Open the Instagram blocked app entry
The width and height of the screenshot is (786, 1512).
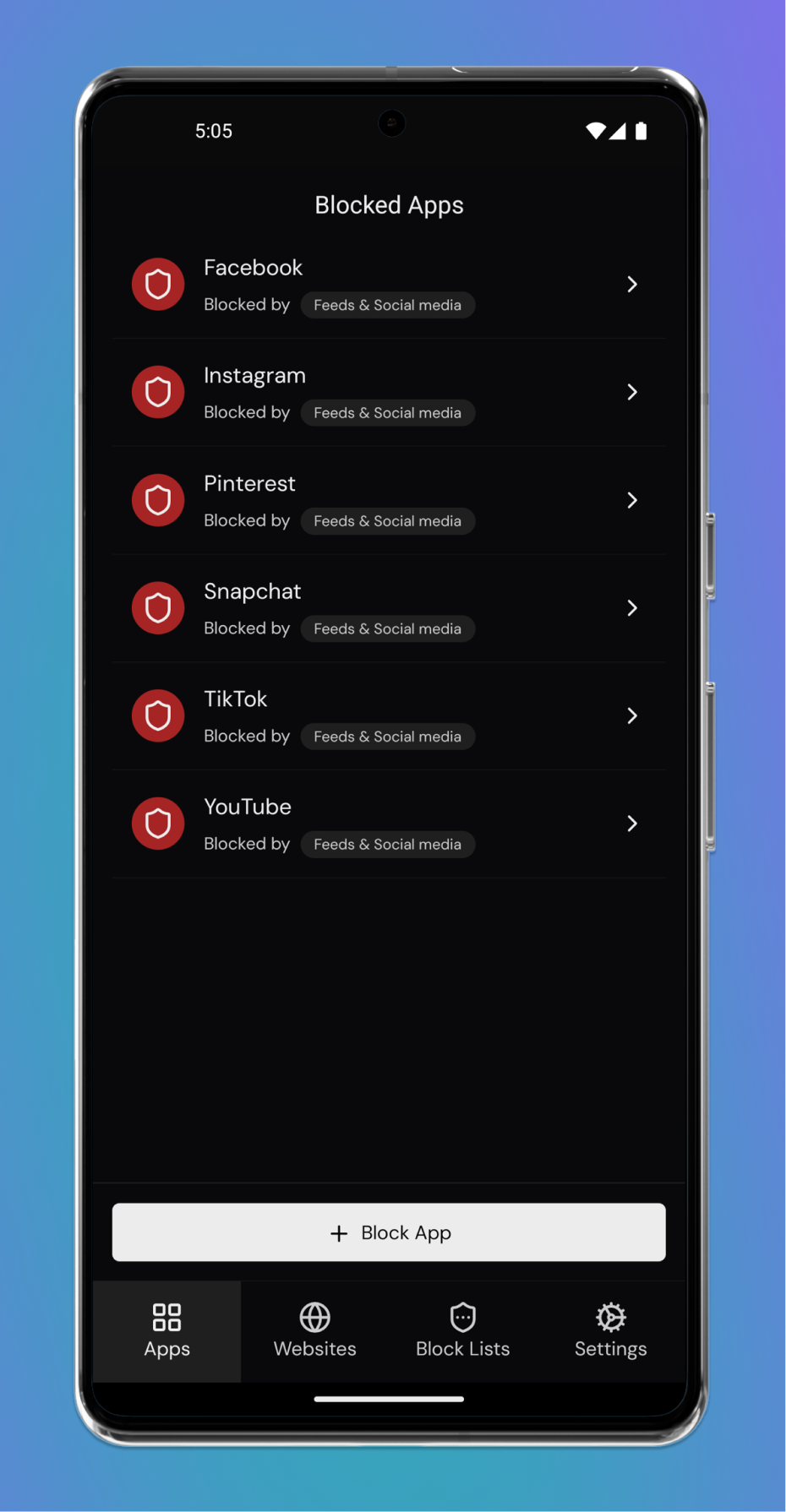(x=389, y=393)
